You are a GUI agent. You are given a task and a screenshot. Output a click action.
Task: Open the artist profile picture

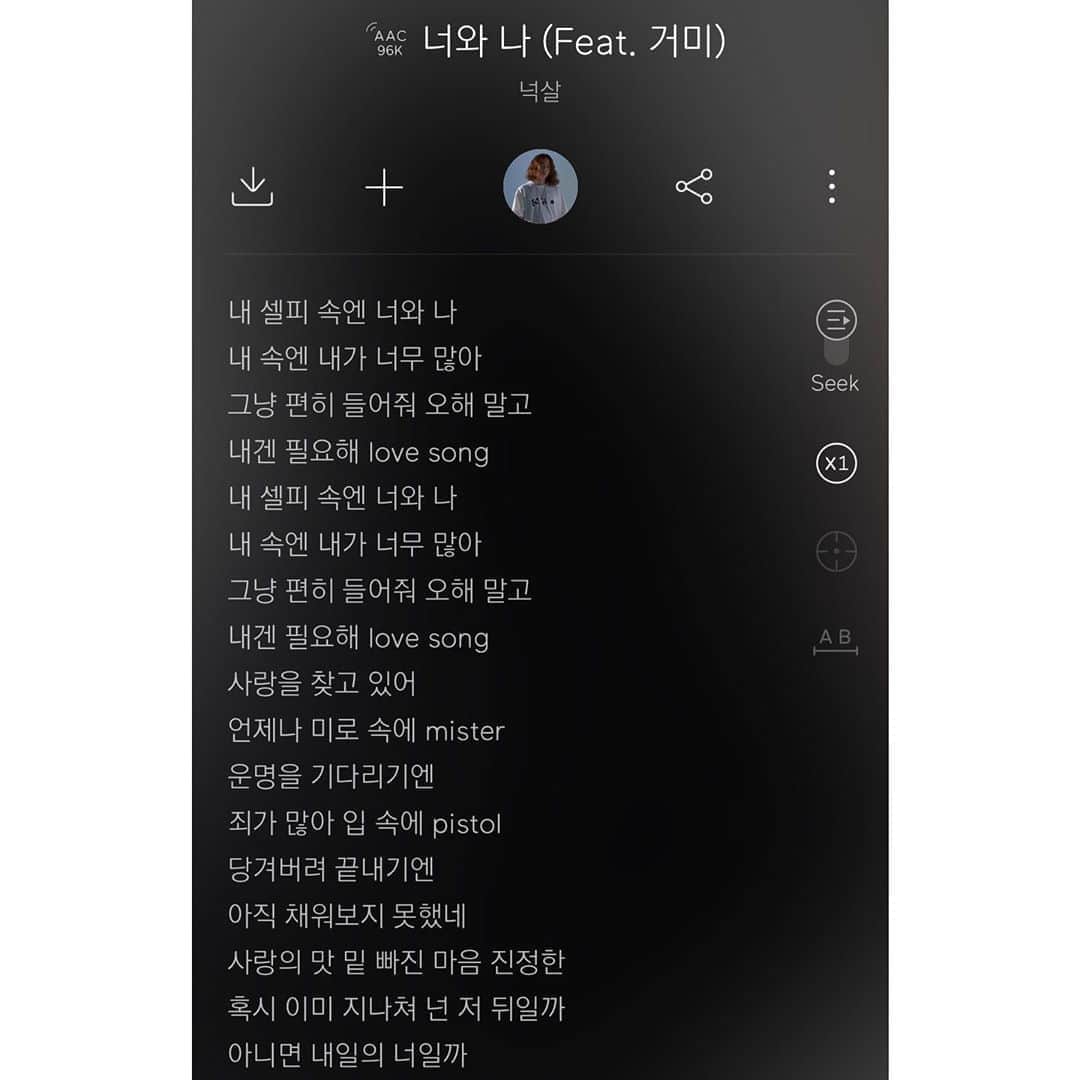(x=540, y=187)
